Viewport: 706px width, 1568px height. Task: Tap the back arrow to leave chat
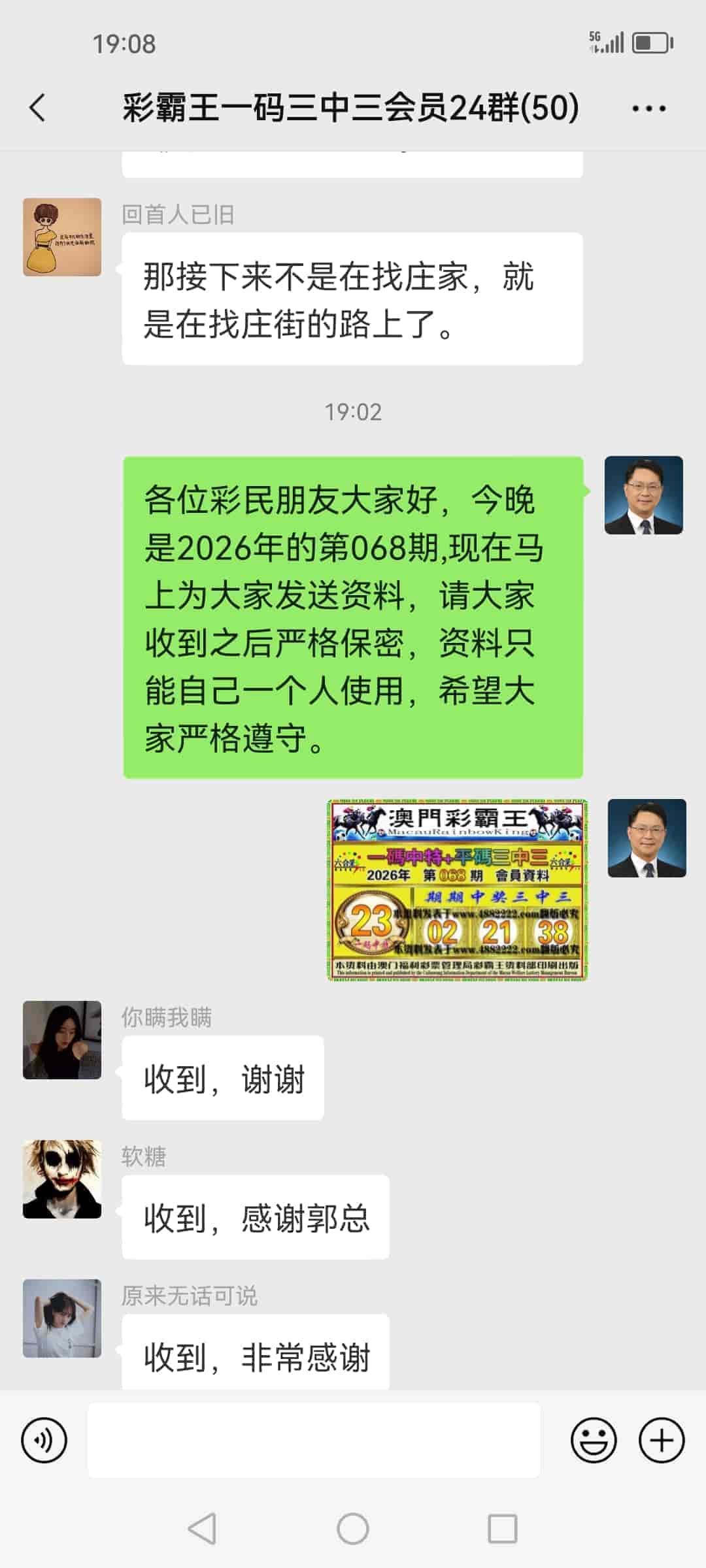(x=37, y=108)
